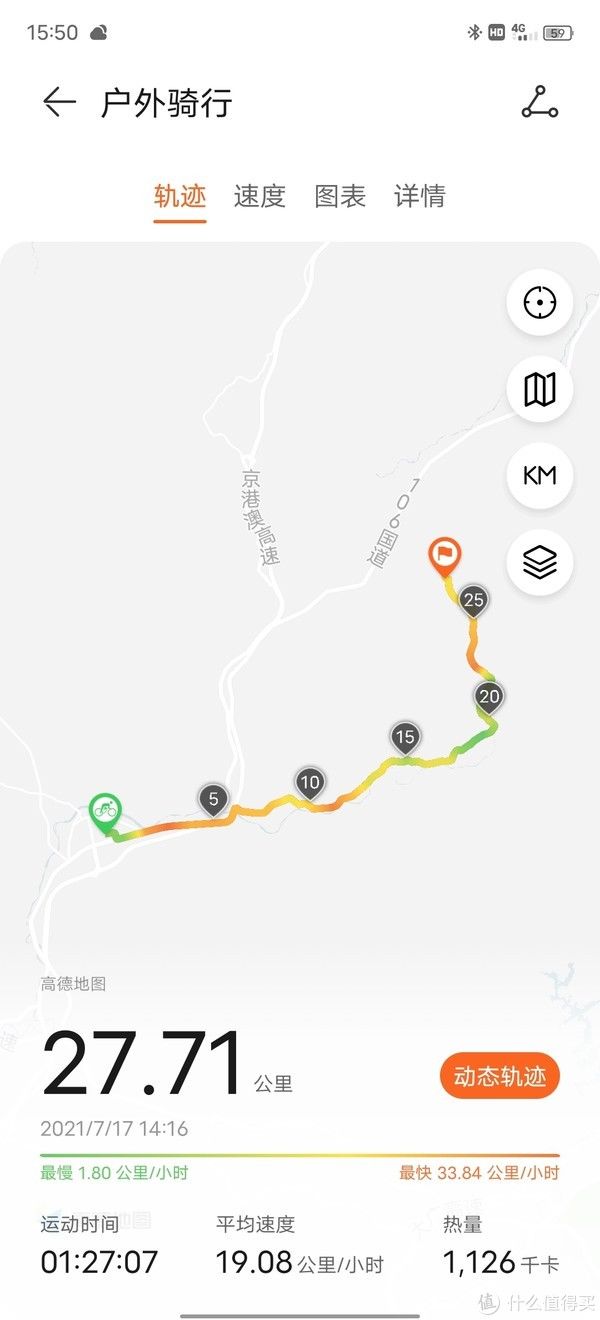Change the map display type
This screenshot has width=600, height=1320.
[540, 389]
